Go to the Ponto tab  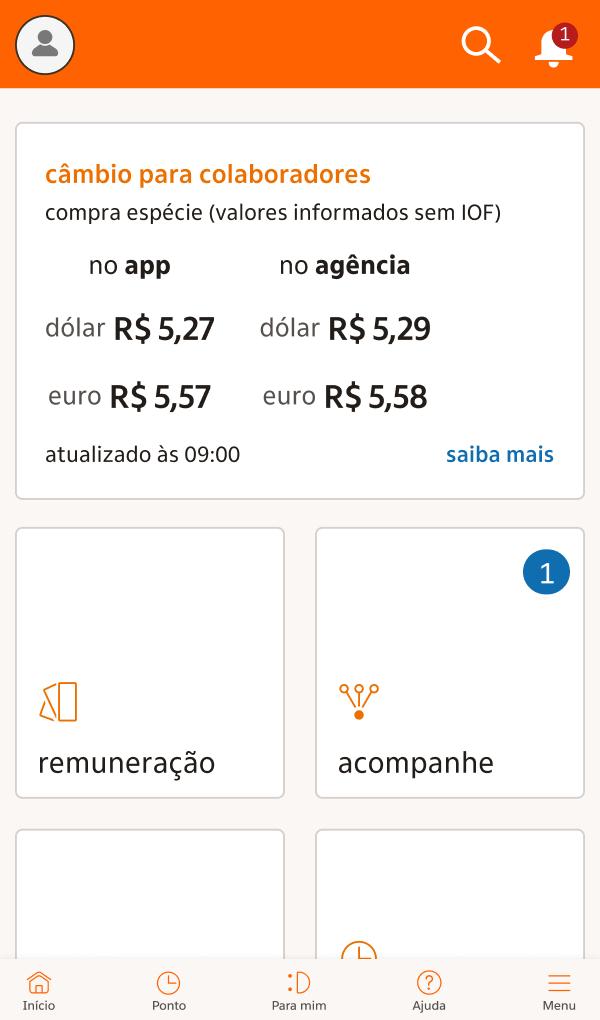coord(169,991)
